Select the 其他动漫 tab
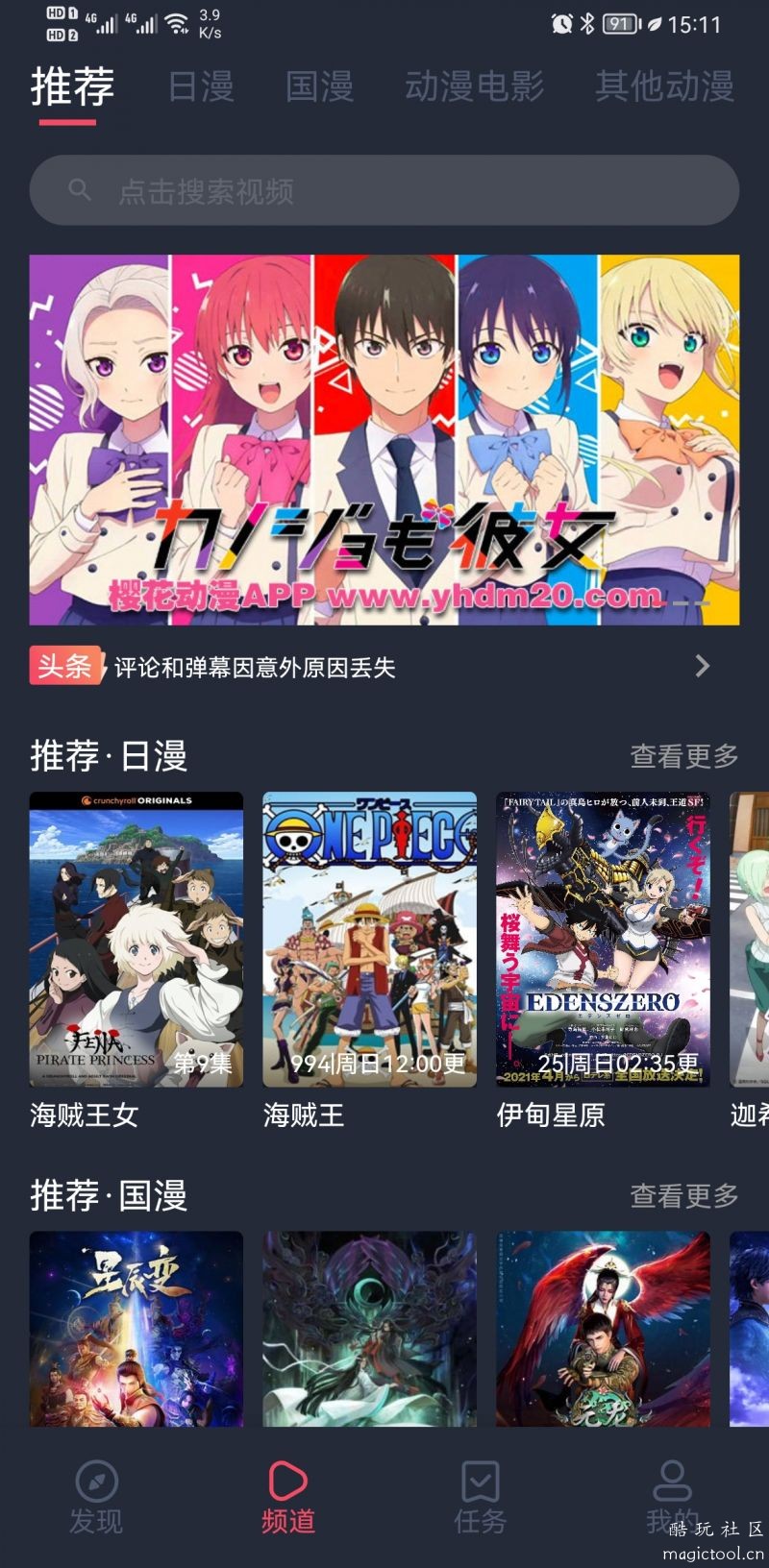Image resolution: width=769 pixels, height=1568 pixels. coord(664,87)
